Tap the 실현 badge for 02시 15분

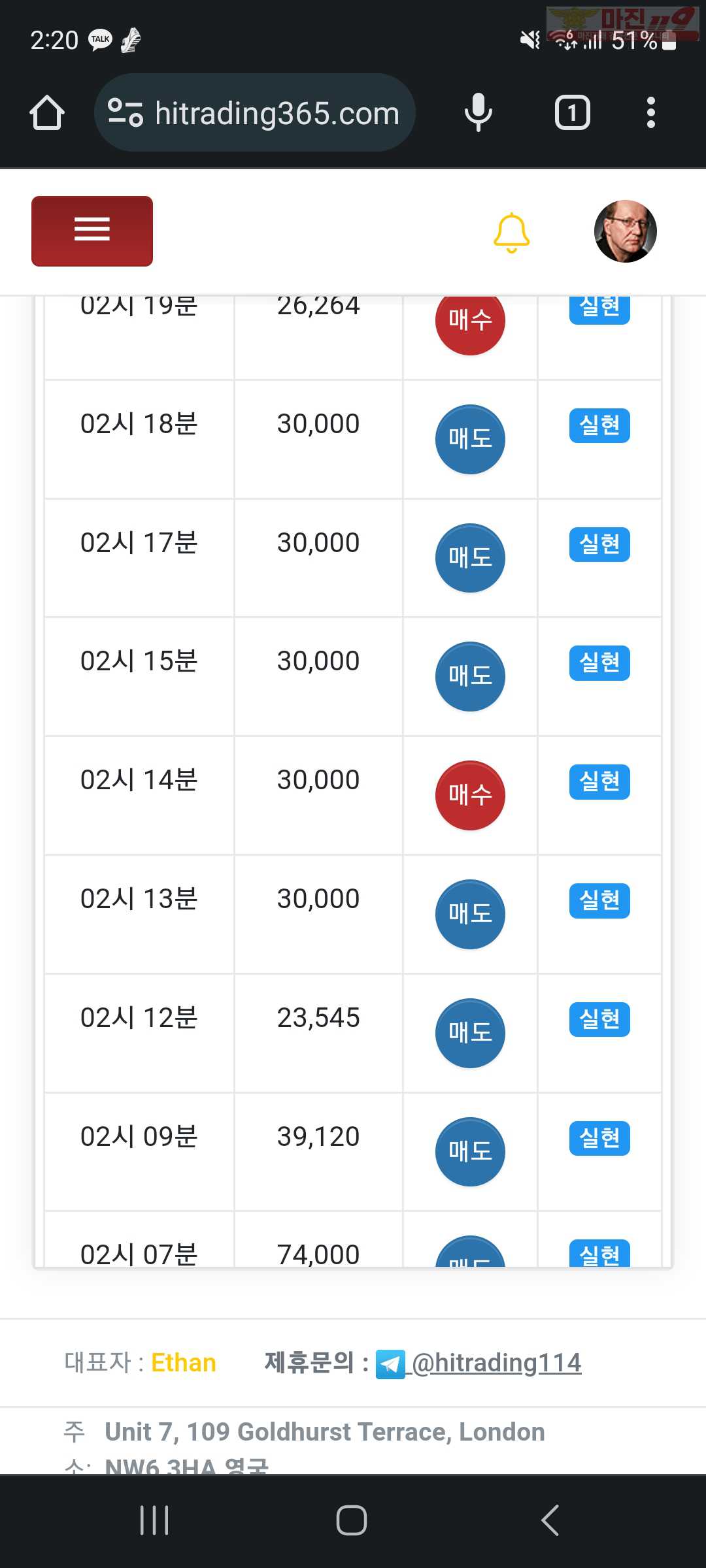[x=599, y=663]
